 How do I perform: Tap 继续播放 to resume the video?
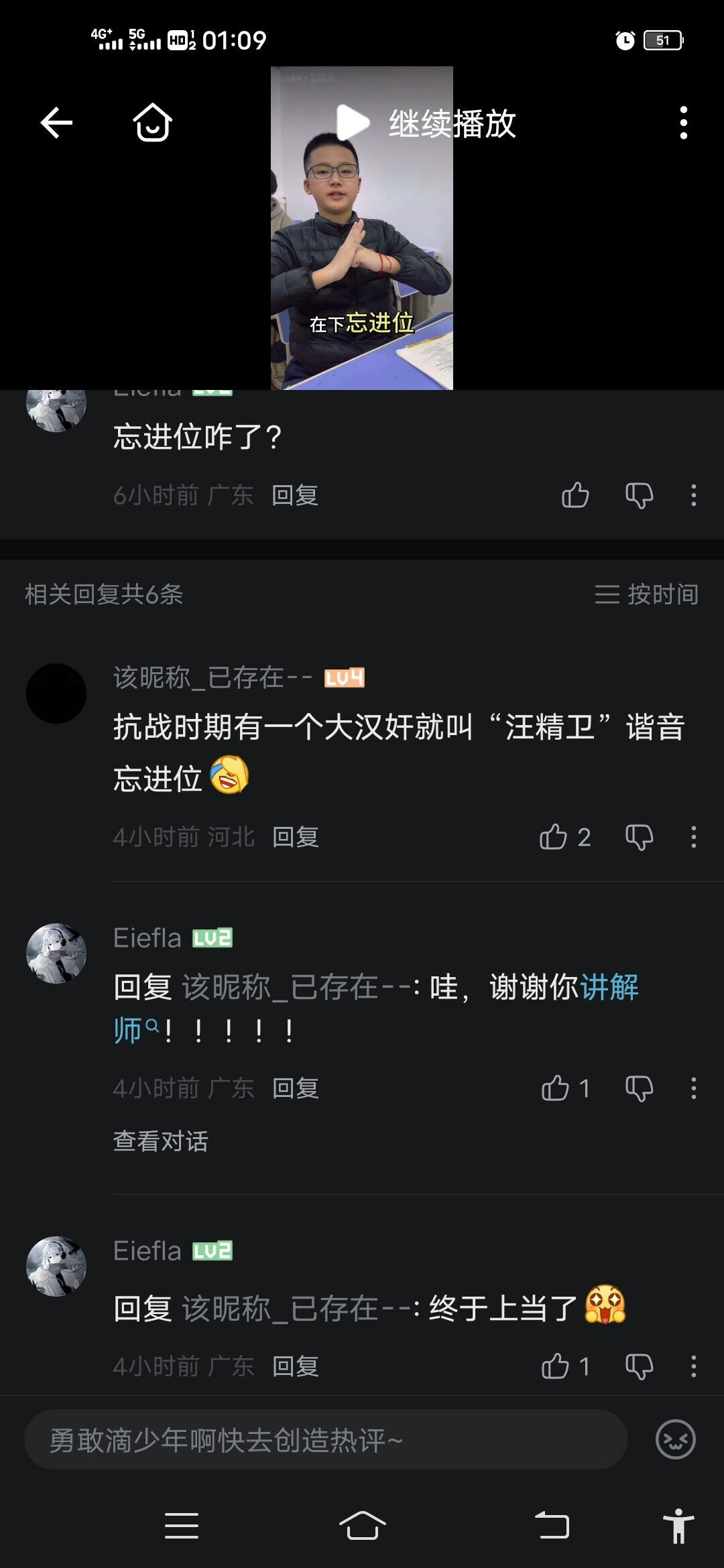coord(426,123)
